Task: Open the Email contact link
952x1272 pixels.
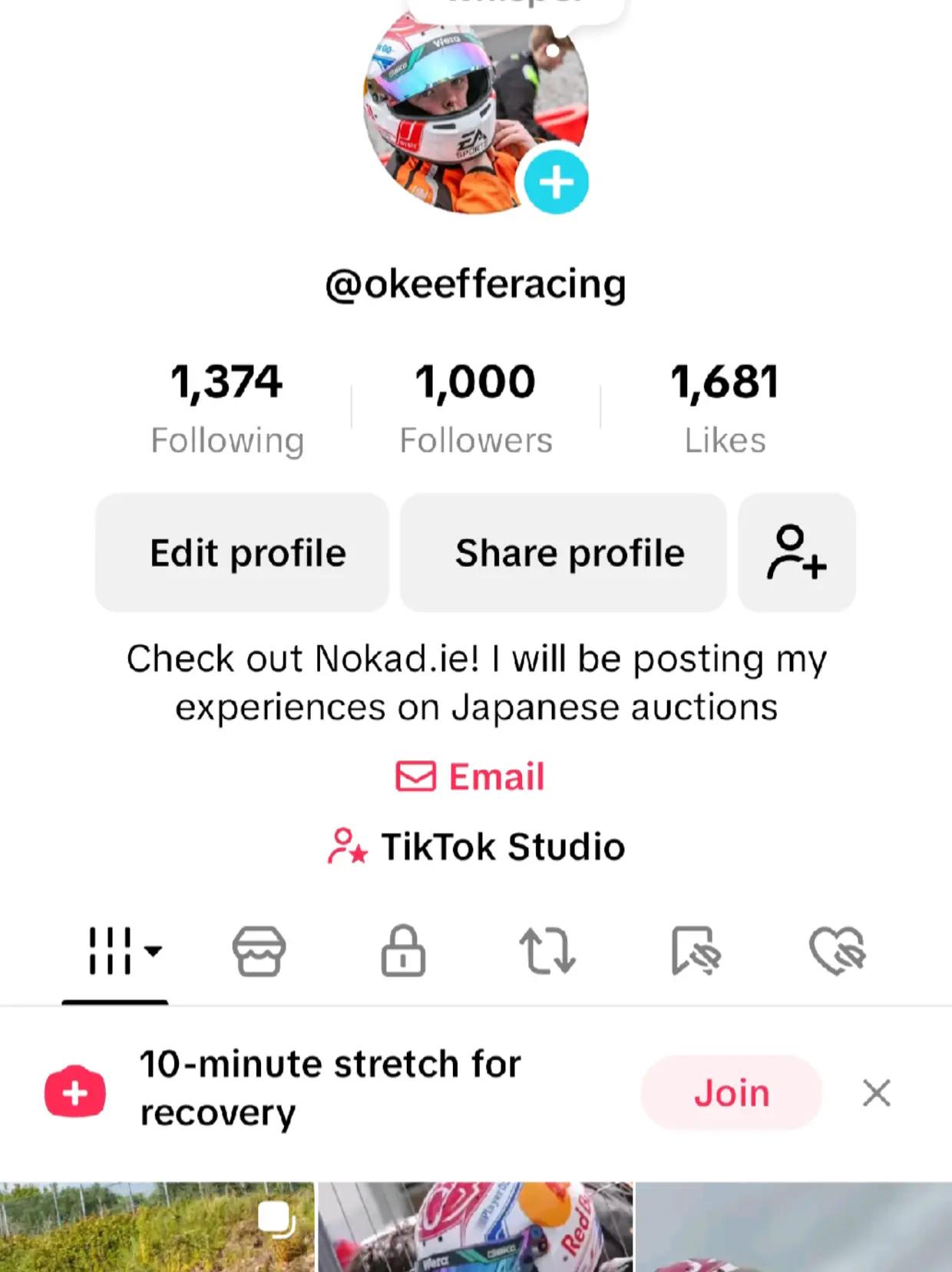Action: pyautogui.click(x=471, y=777)
